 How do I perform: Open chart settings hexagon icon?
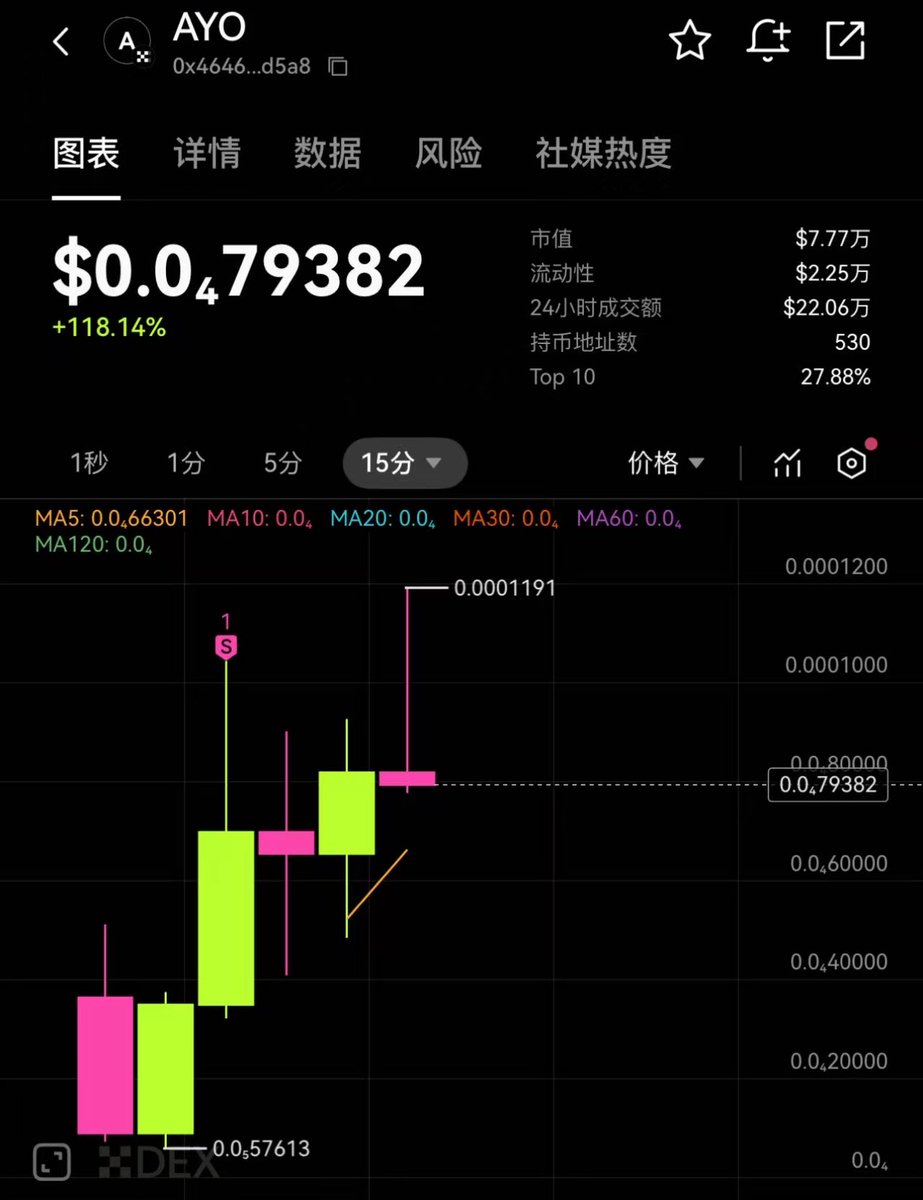(851, 463)
